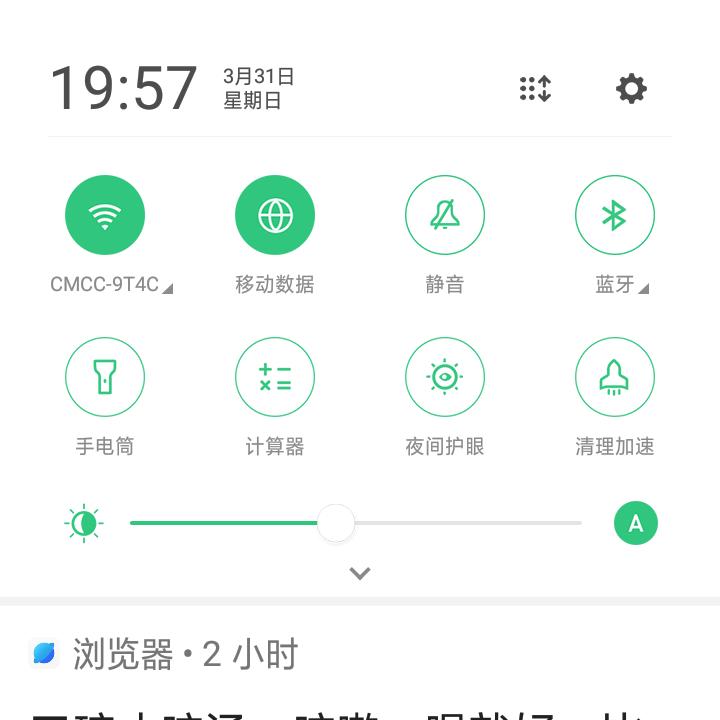Enable night eye protection (夜间护眼)

[445, 377]
